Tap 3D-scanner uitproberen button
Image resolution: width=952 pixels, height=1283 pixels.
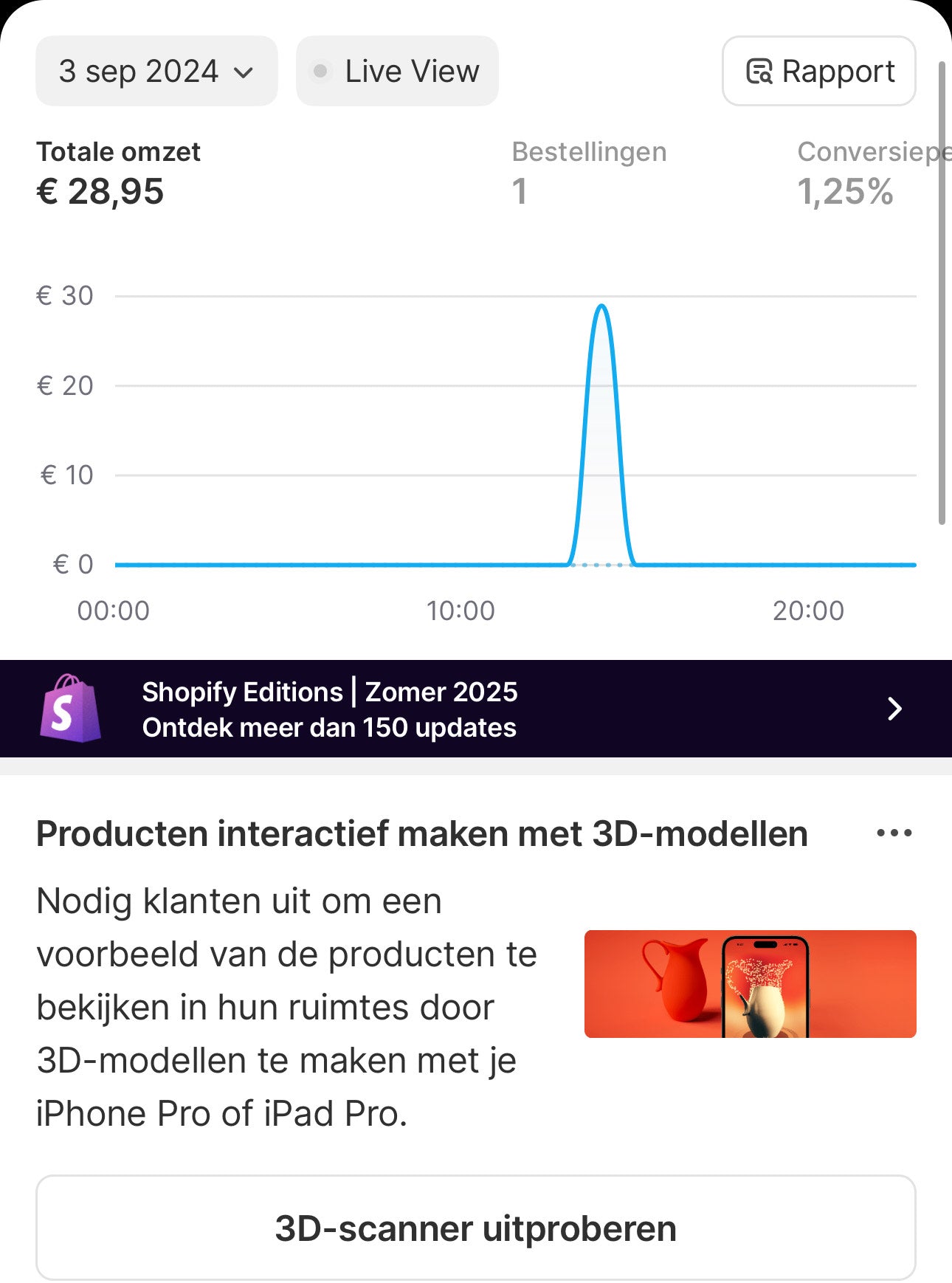point(476,1228)
